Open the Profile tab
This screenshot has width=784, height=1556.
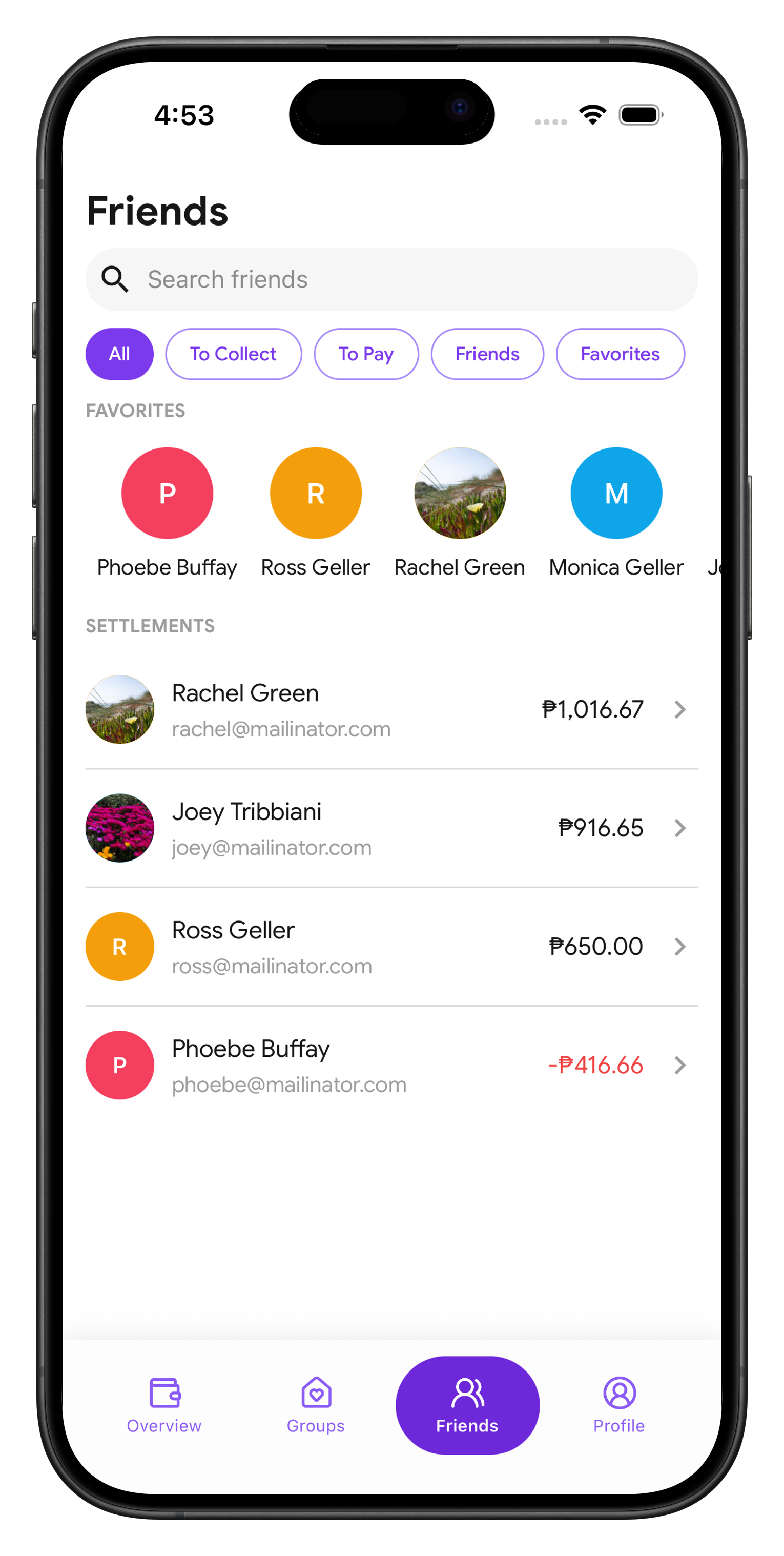click(x=619, y=1405)
